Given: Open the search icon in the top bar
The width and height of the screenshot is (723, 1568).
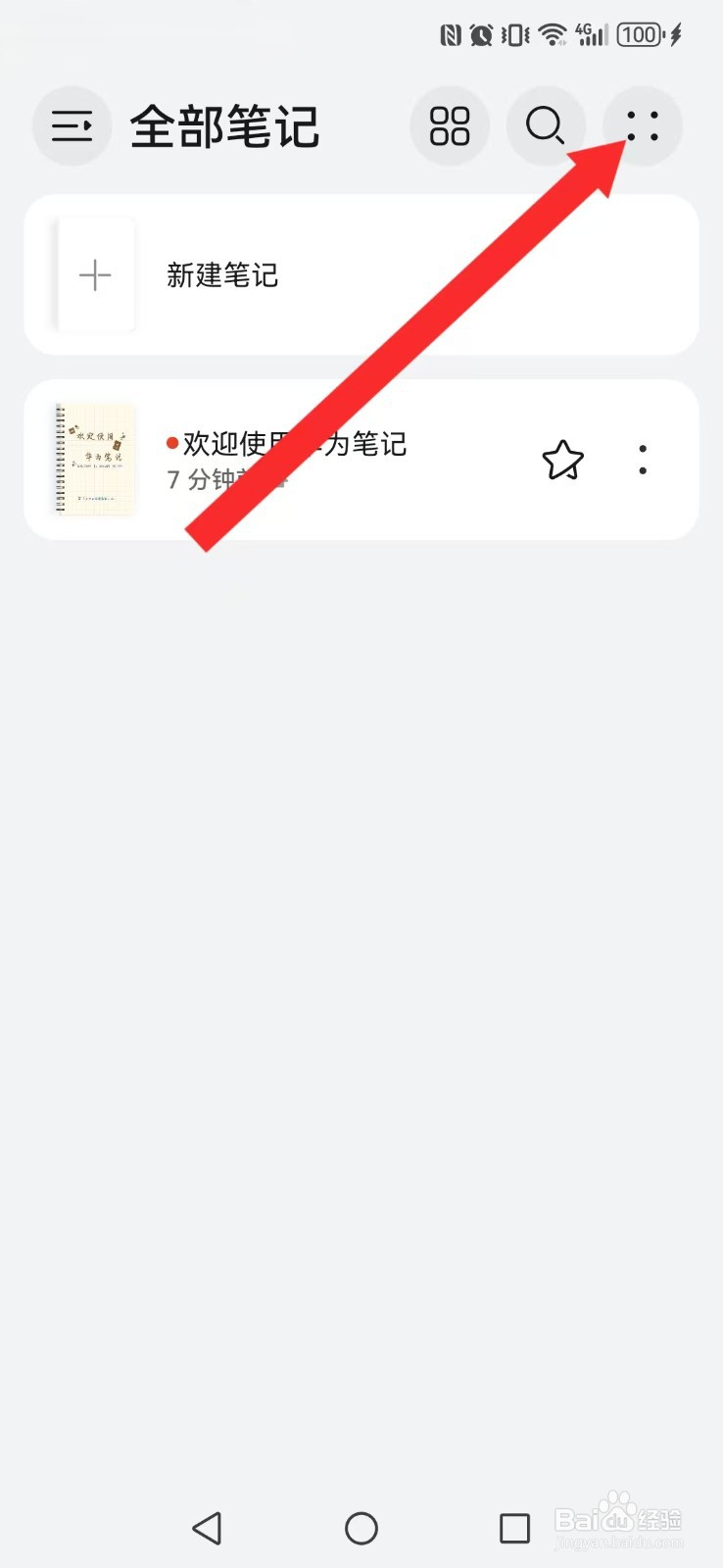Looking at the screenshot, I should pos(545,125).
